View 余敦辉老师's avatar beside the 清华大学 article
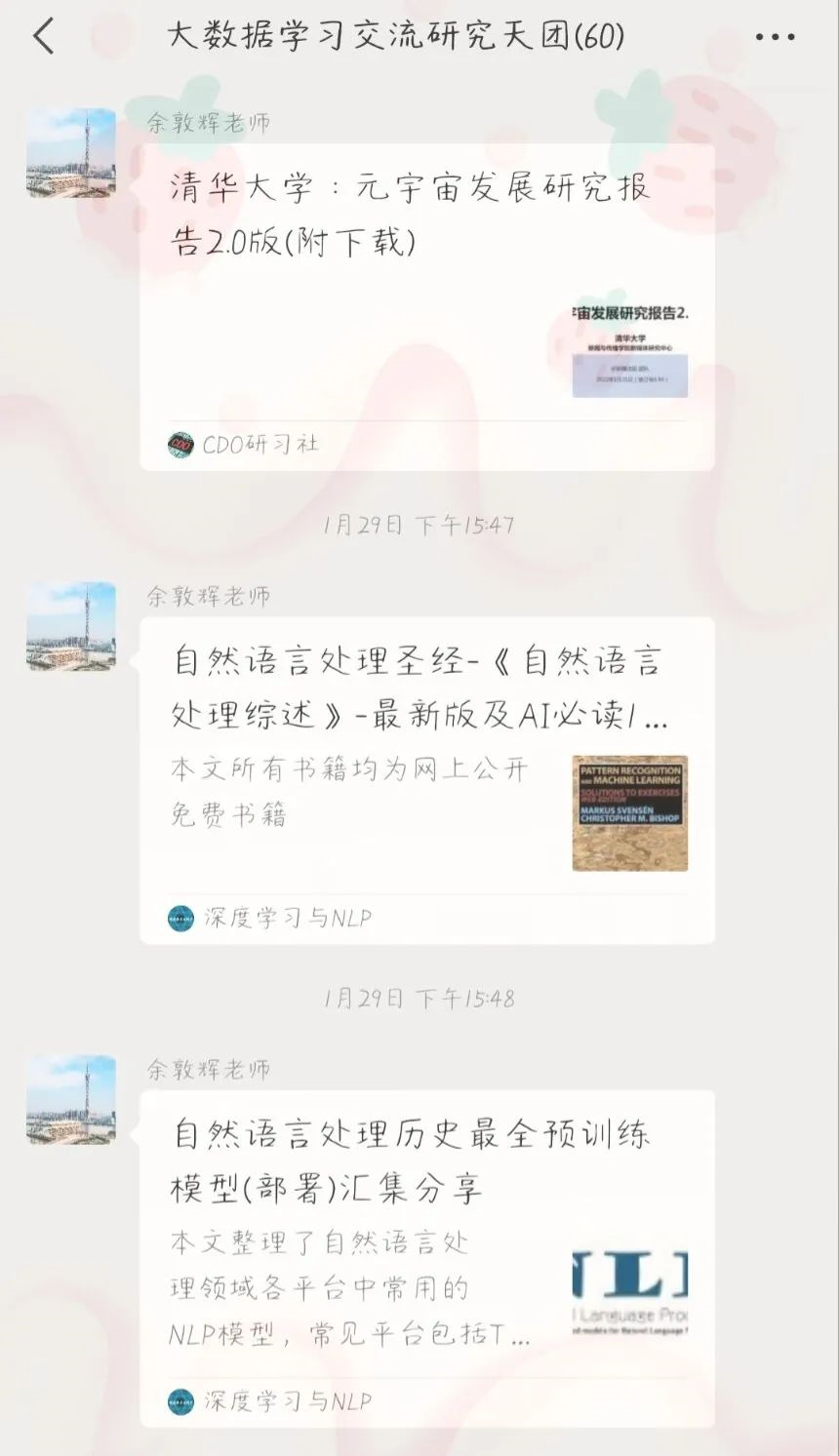This screenshot has width=839, height=1456. pos(70,154)
